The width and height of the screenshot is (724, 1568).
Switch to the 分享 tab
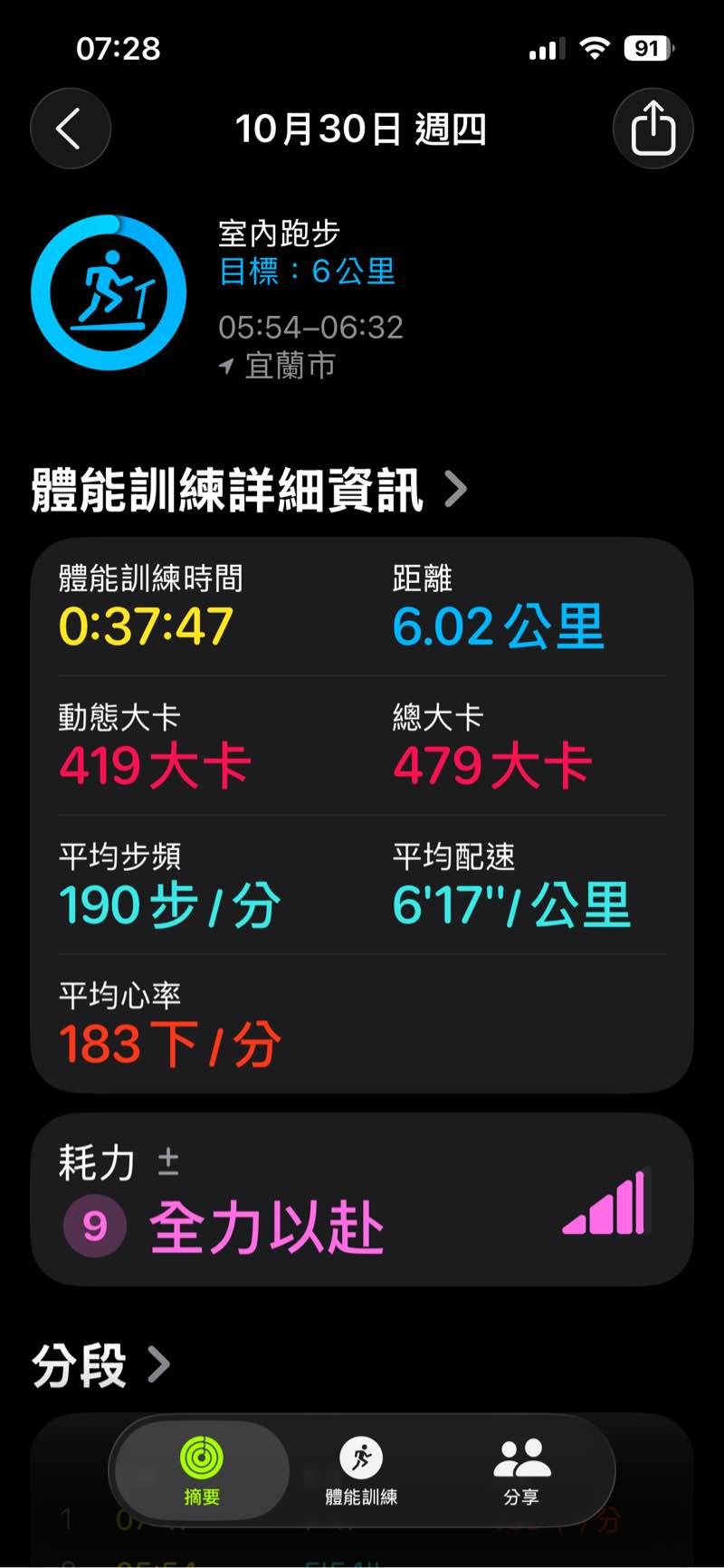[521, 1471]
